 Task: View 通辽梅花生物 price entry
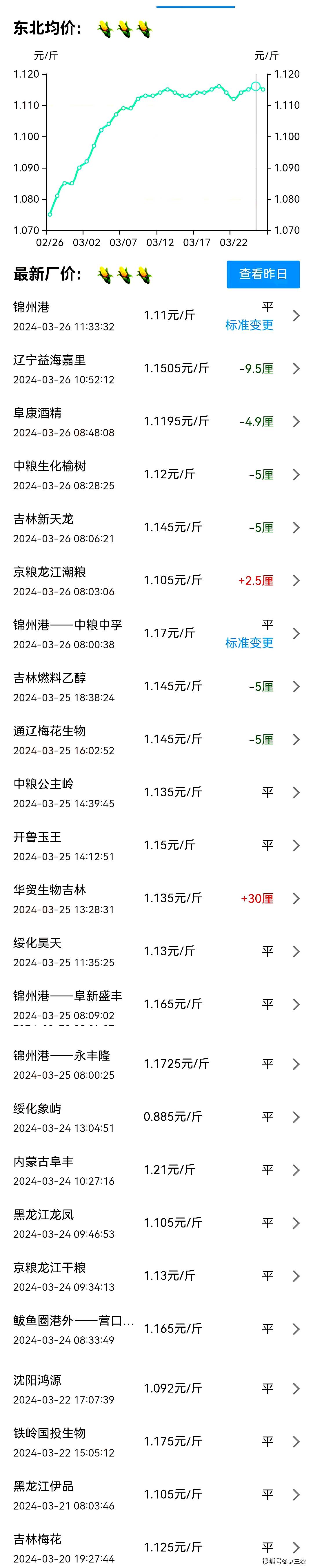pos(156,740)
